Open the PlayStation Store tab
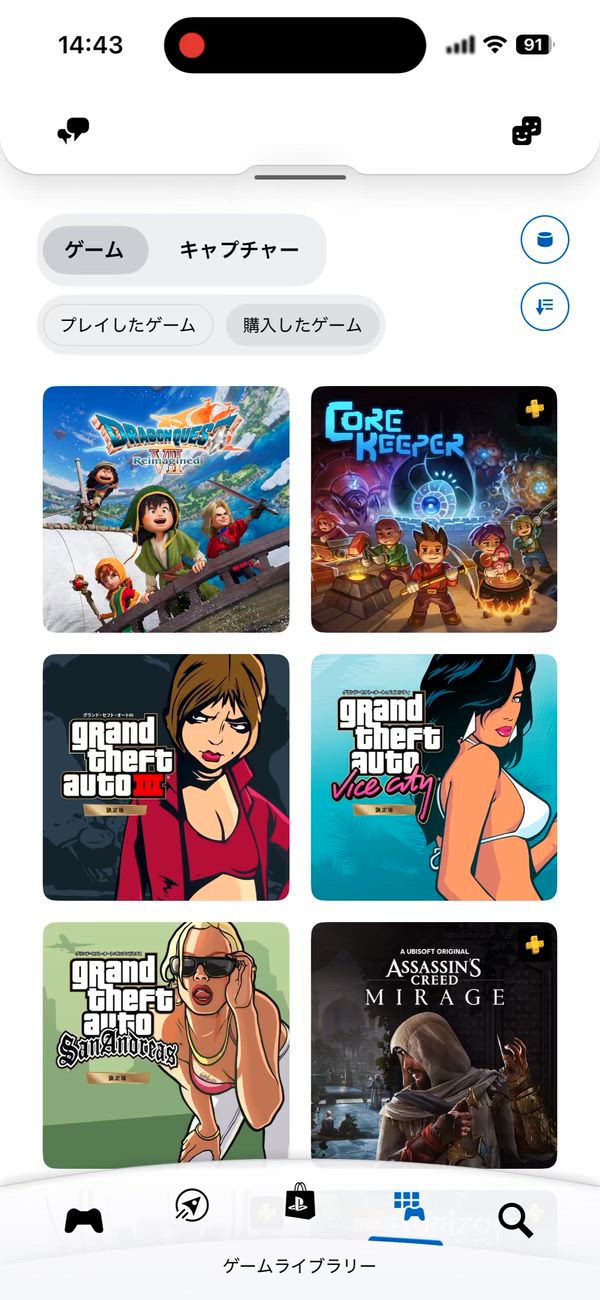This screenshot has width=600, height=1300. [x=300, y=1200]
